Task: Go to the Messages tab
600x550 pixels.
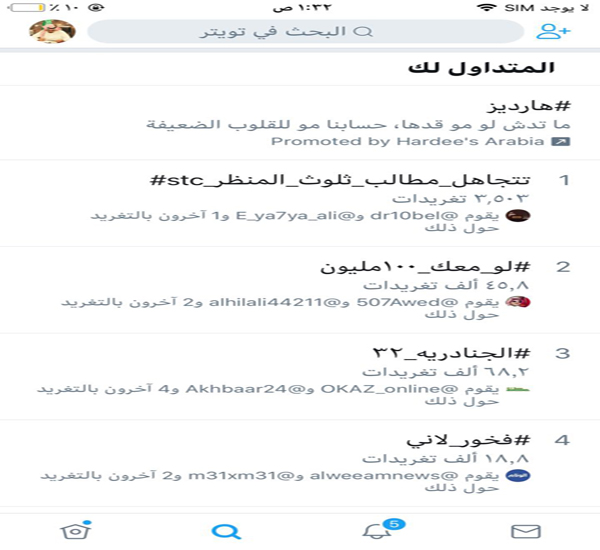Action: [x=525, y=530]
